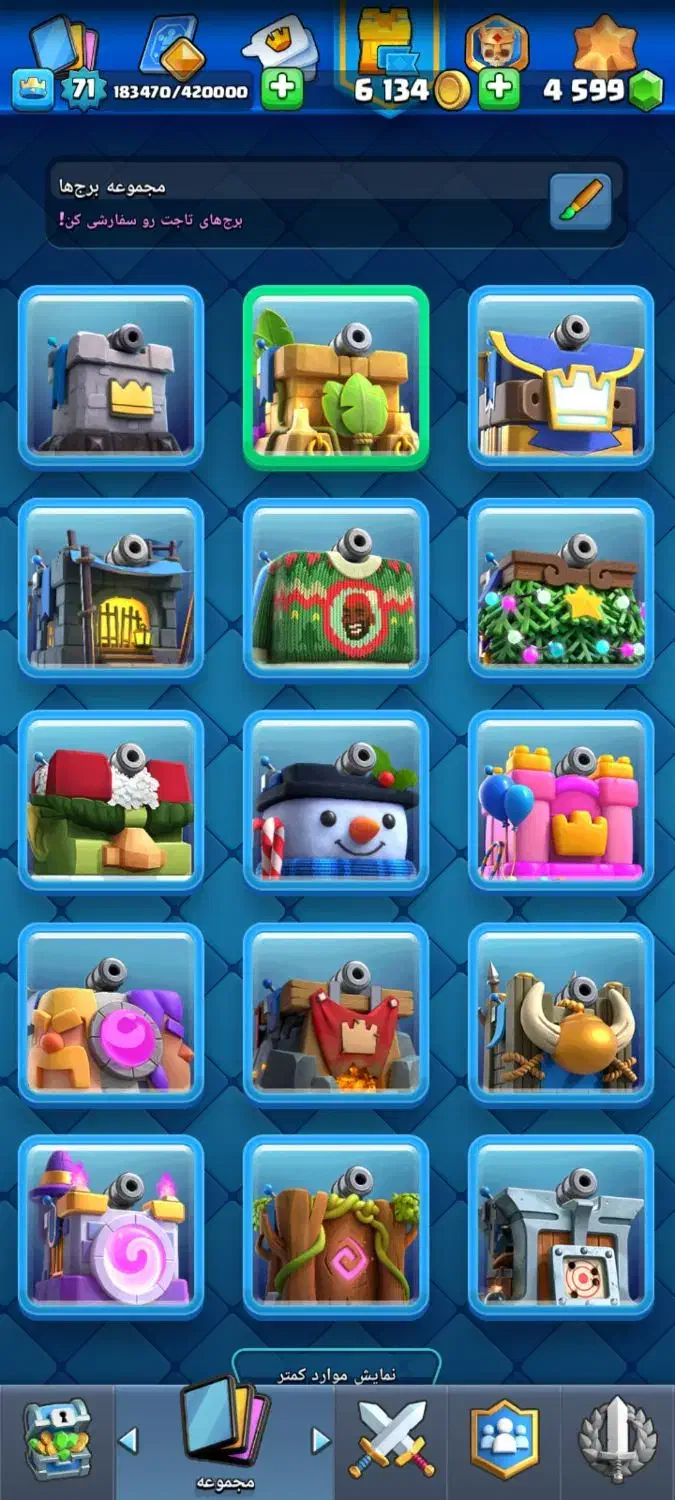Open the shop chest tab
675x1500 pixels.
point(56,1441)
